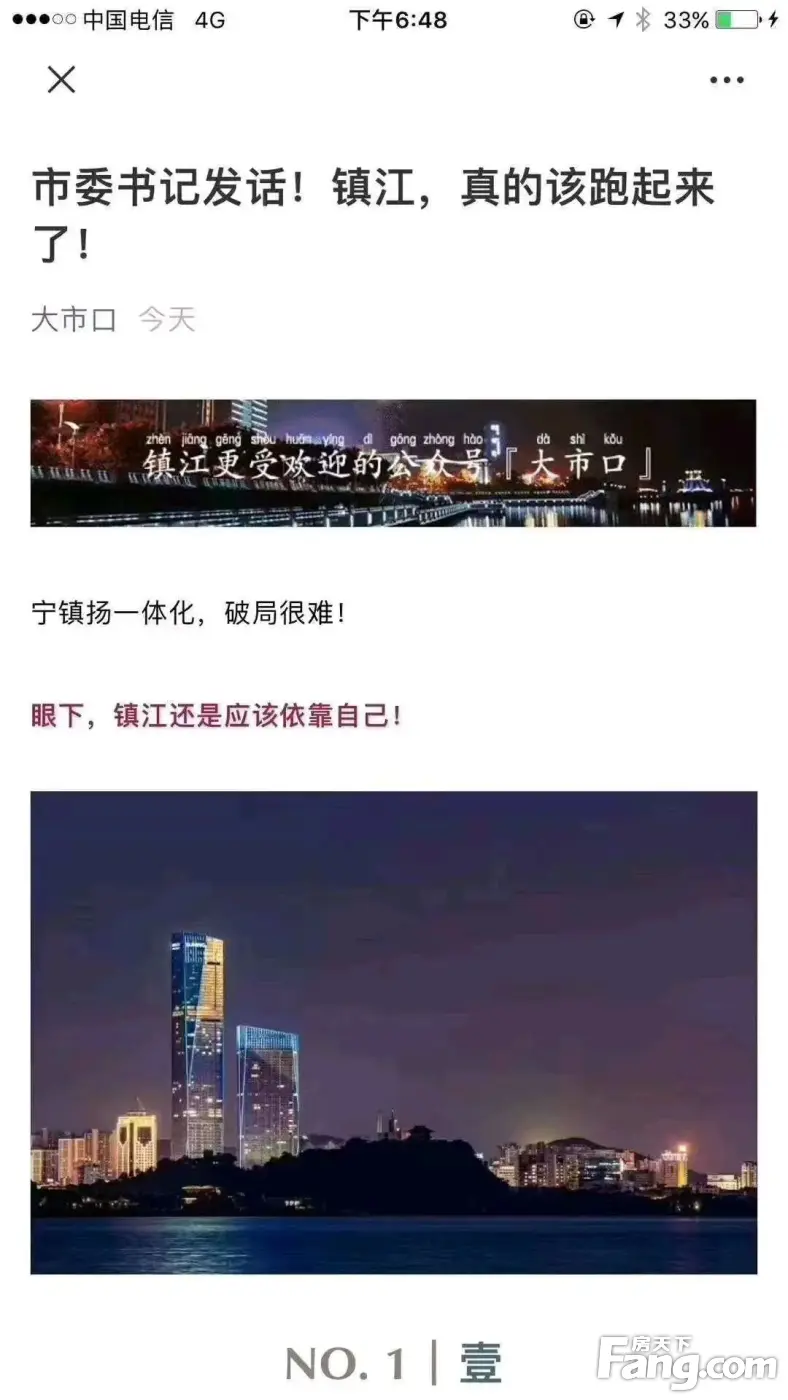Open the three-dot overflow menu
This screenshot has width=788, height=1400.
pos(726,81)
